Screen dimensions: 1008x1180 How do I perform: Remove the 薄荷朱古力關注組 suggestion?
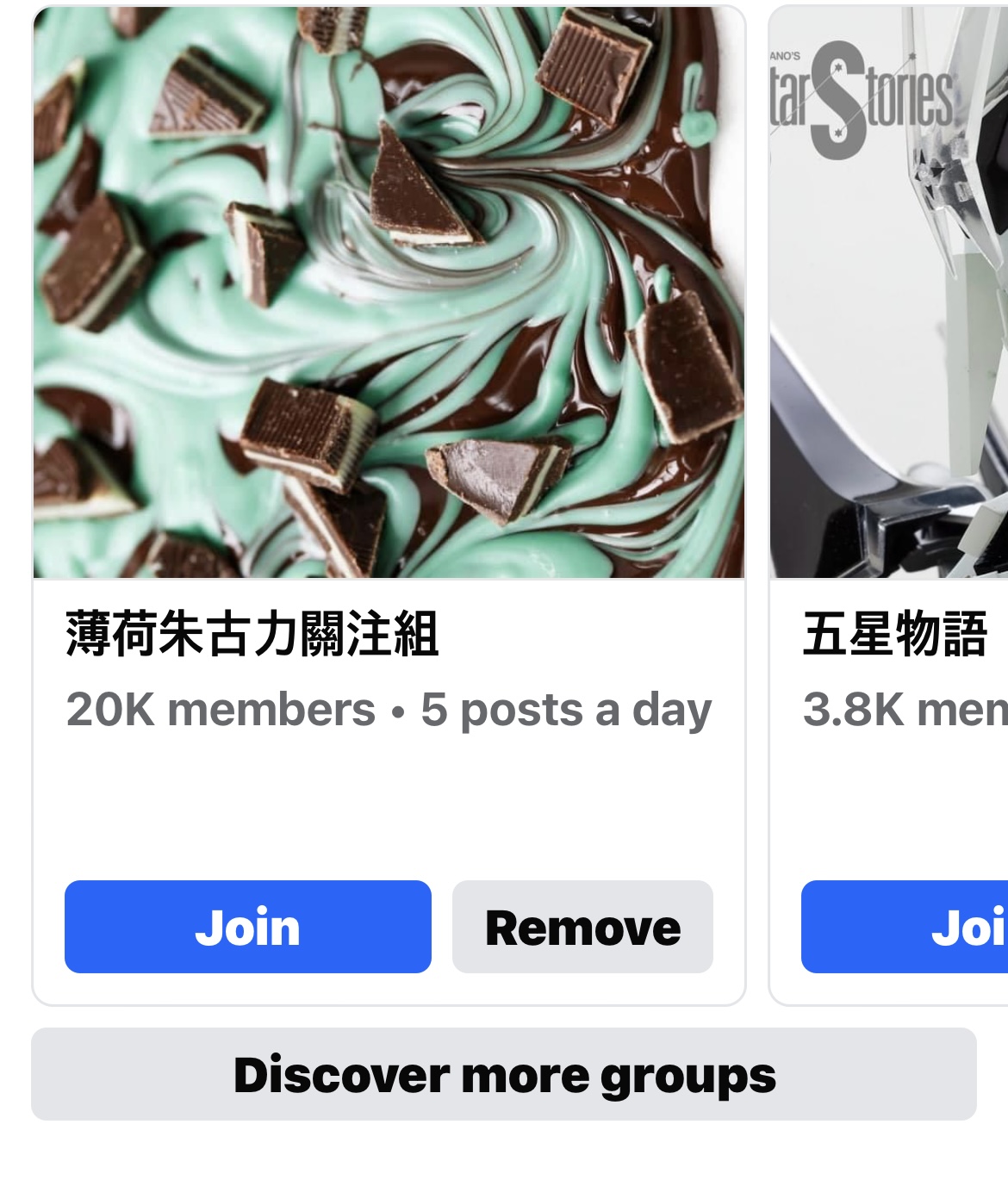582,927
